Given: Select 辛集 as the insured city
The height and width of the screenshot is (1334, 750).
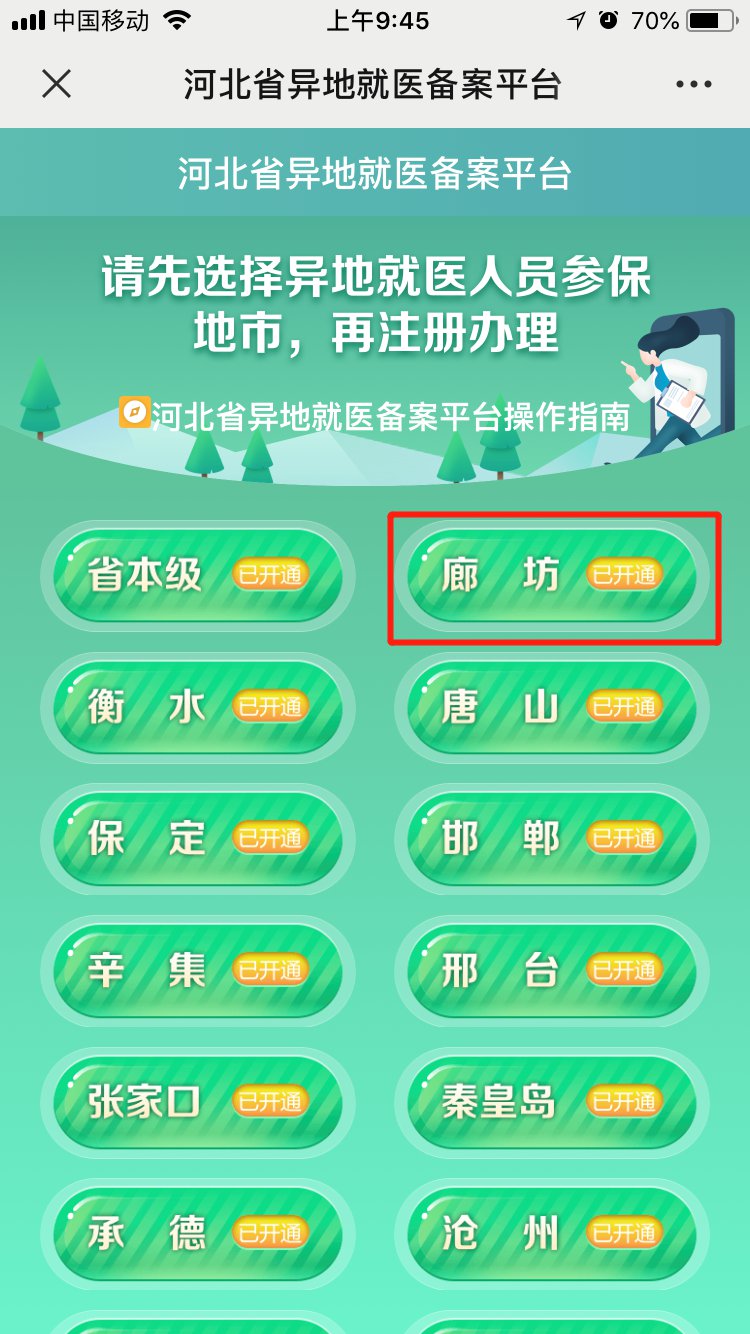Looking at the screenshot, I should point(197,971).
